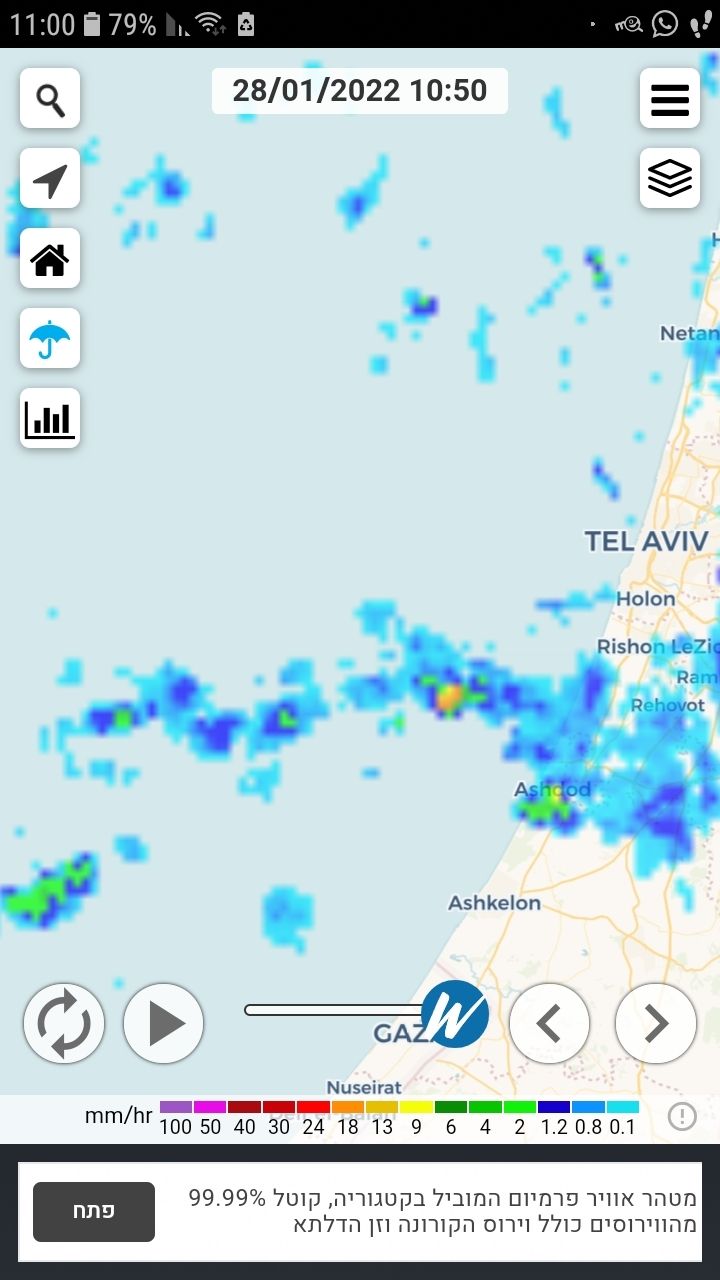This screenshot has height=1280, width=720.
Task: Step to the previous radar frame
Action: 549,1023
